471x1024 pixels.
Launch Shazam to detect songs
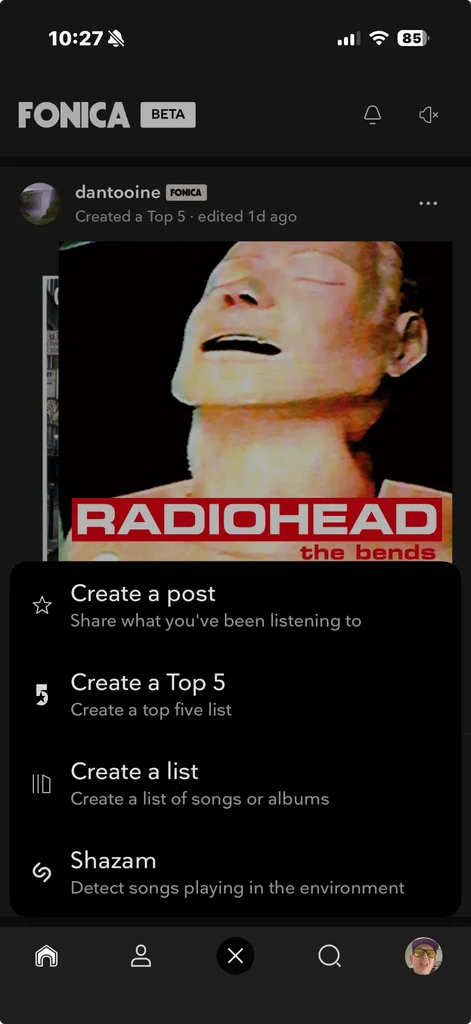pos(235,872)
